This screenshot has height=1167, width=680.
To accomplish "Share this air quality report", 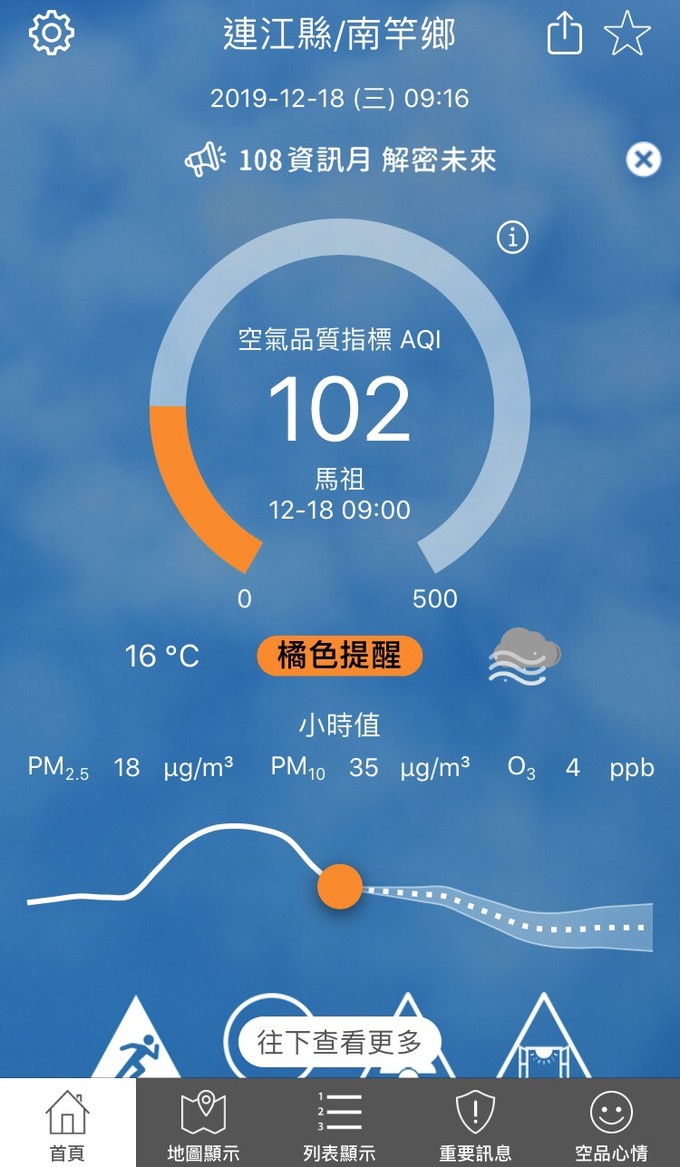I will tap(564, 36).
